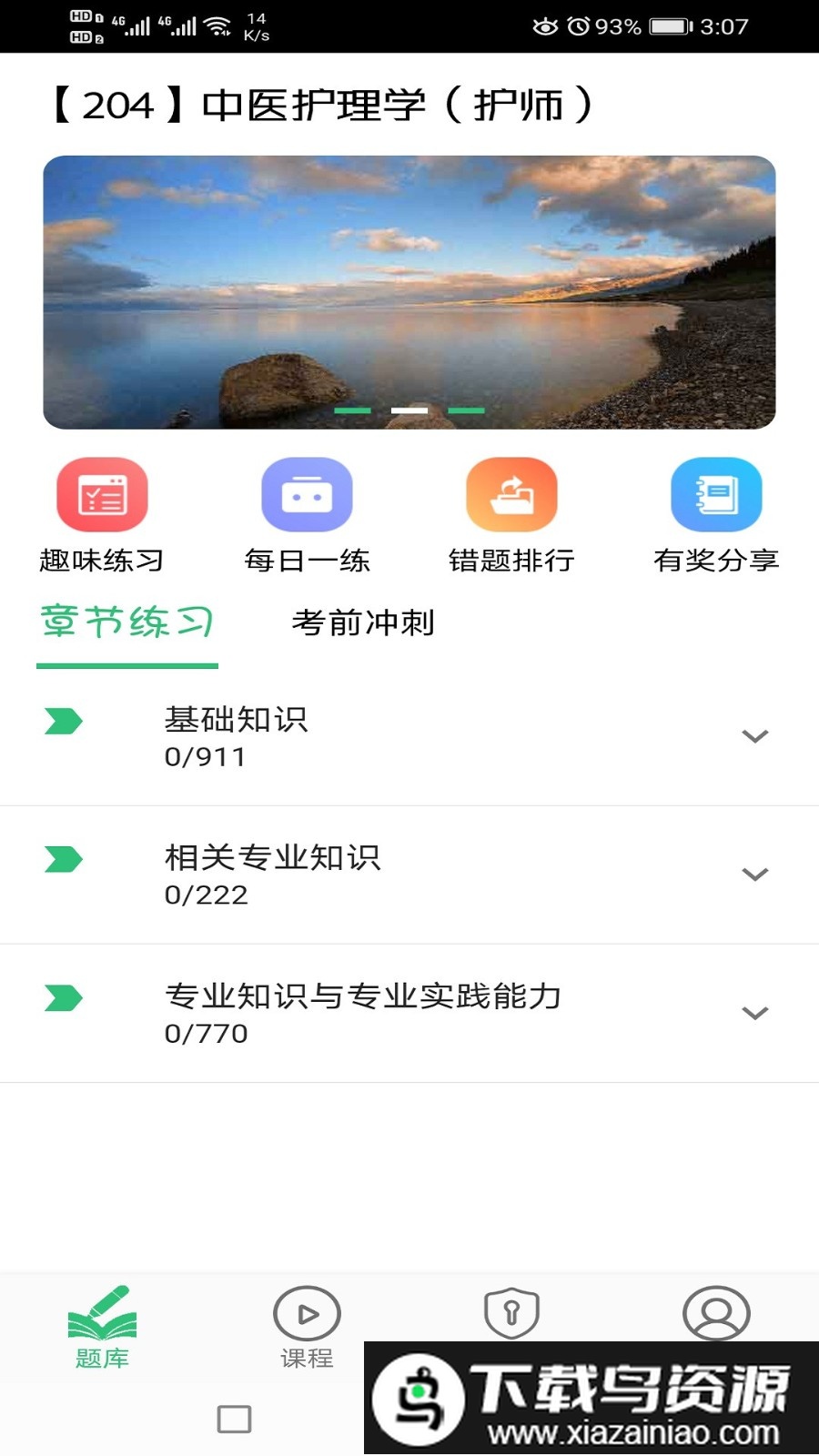Open the profile icon in bottom navigation
The image size is (819, 1456).
point(716,1312)
